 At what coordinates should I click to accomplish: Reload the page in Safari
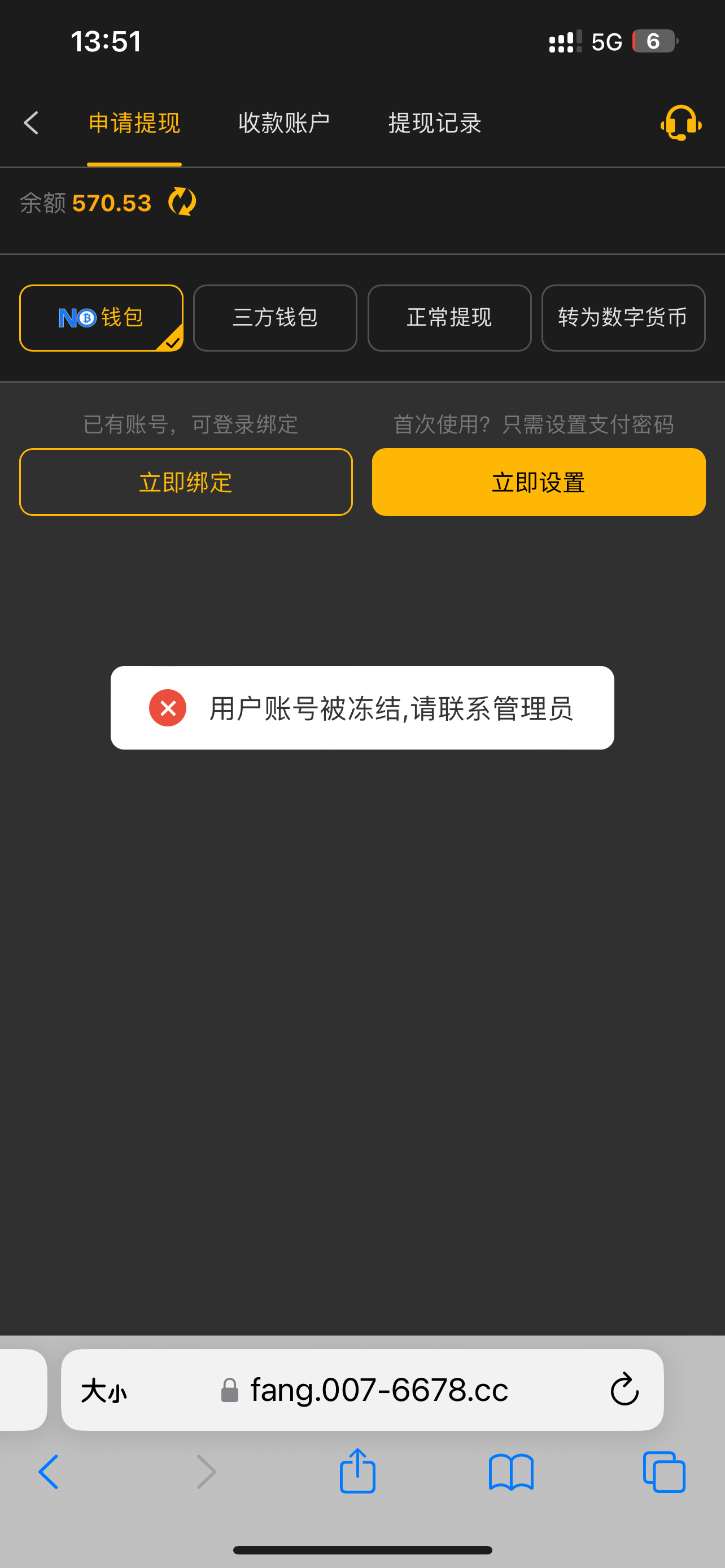click(624, 1390)
